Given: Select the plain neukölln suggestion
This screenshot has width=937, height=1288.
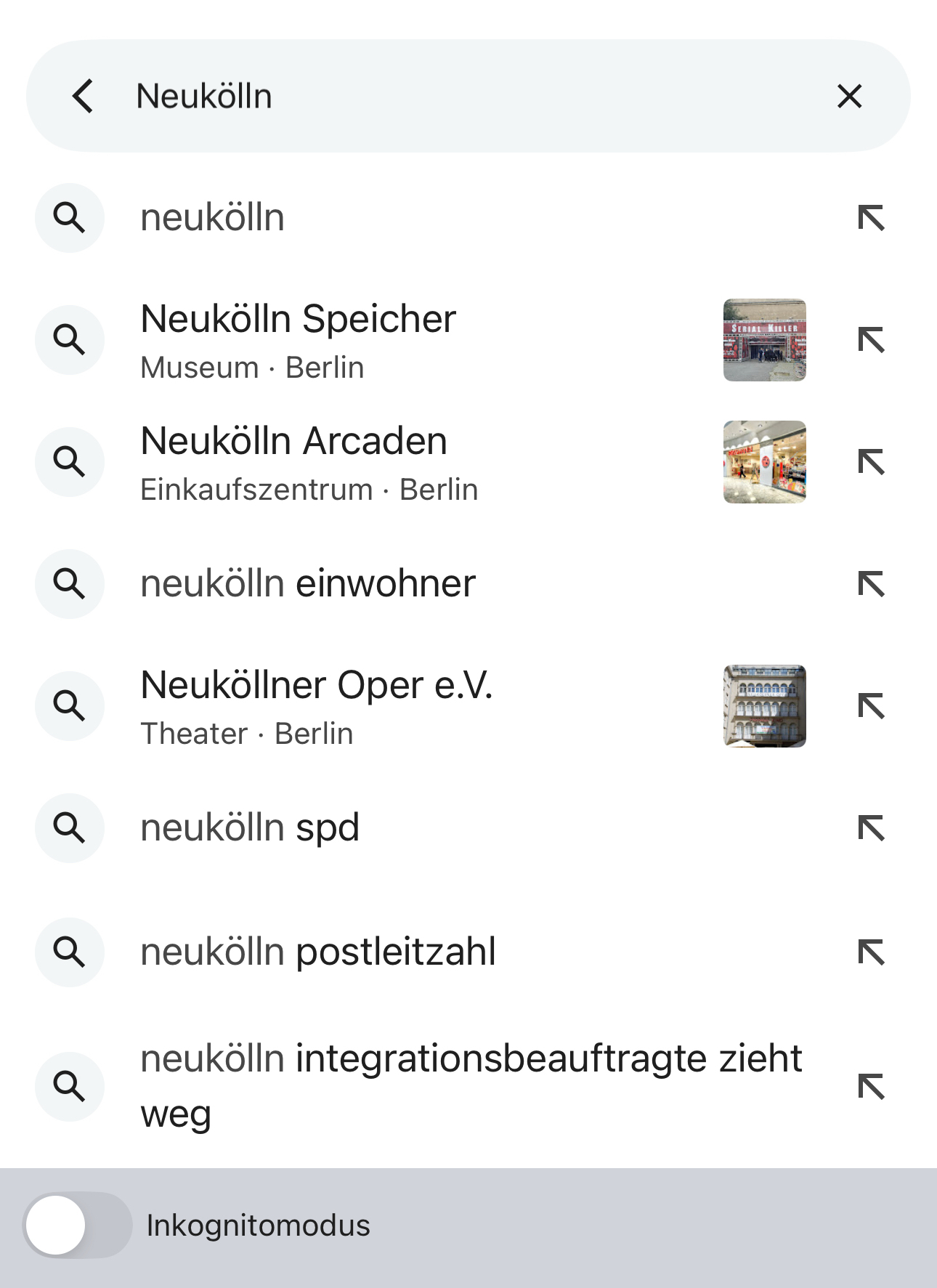Looking at the screenshot, I should [x=212, y=218].
